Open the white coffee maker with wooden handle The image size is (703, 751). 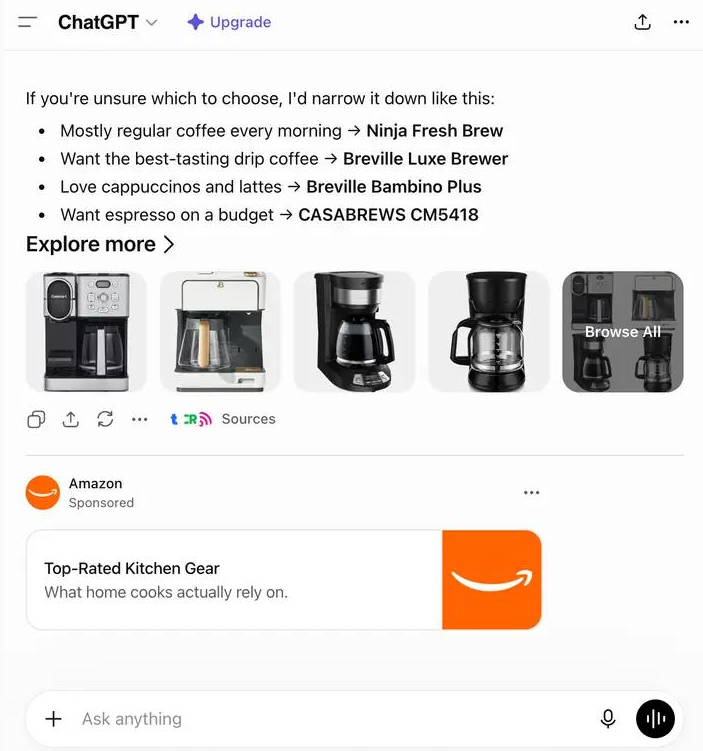pos(220,331)
